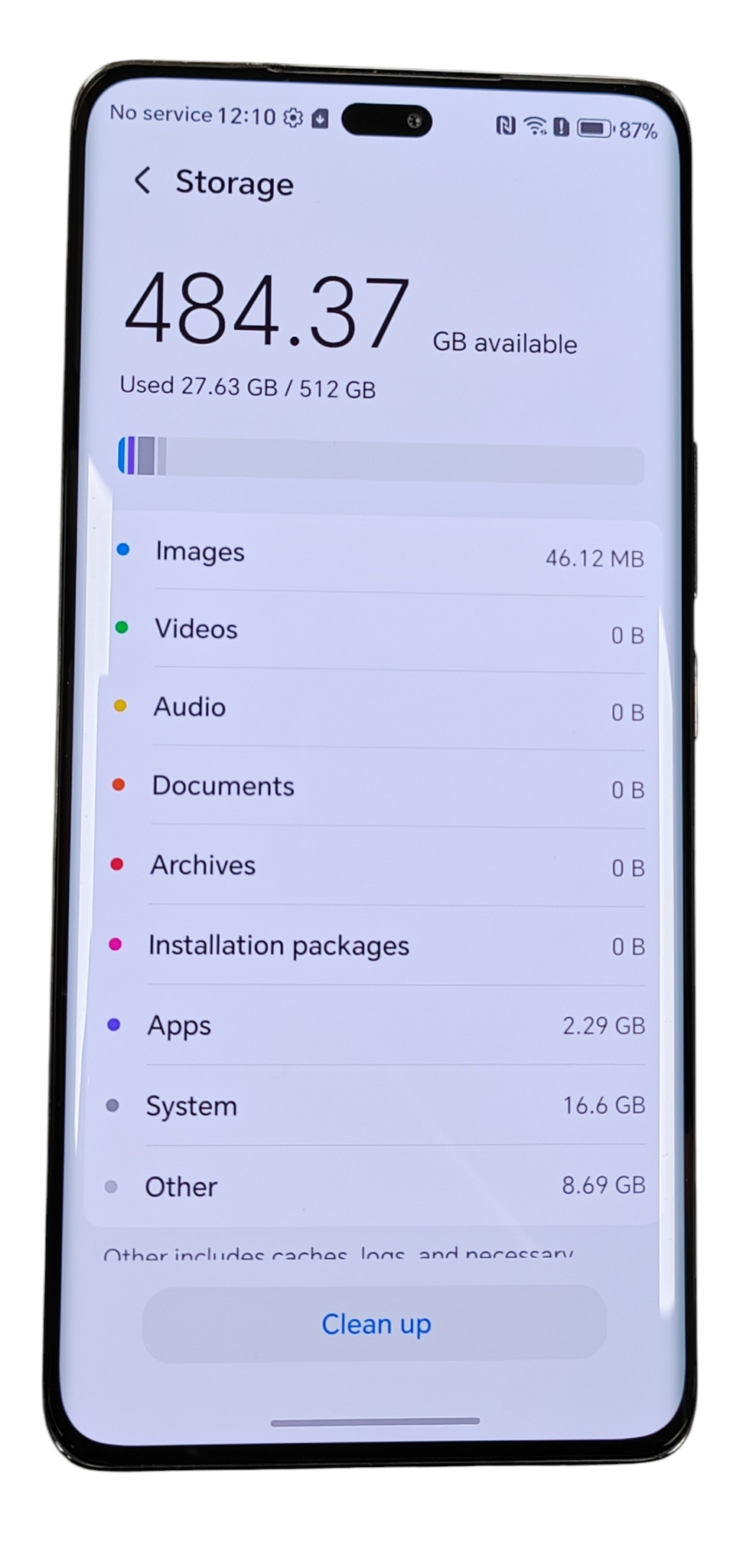Image resolution: width=756 pixels, height=1568 pixels.
Task: Open the Other storage row
Action: (x=379, y=1185)
